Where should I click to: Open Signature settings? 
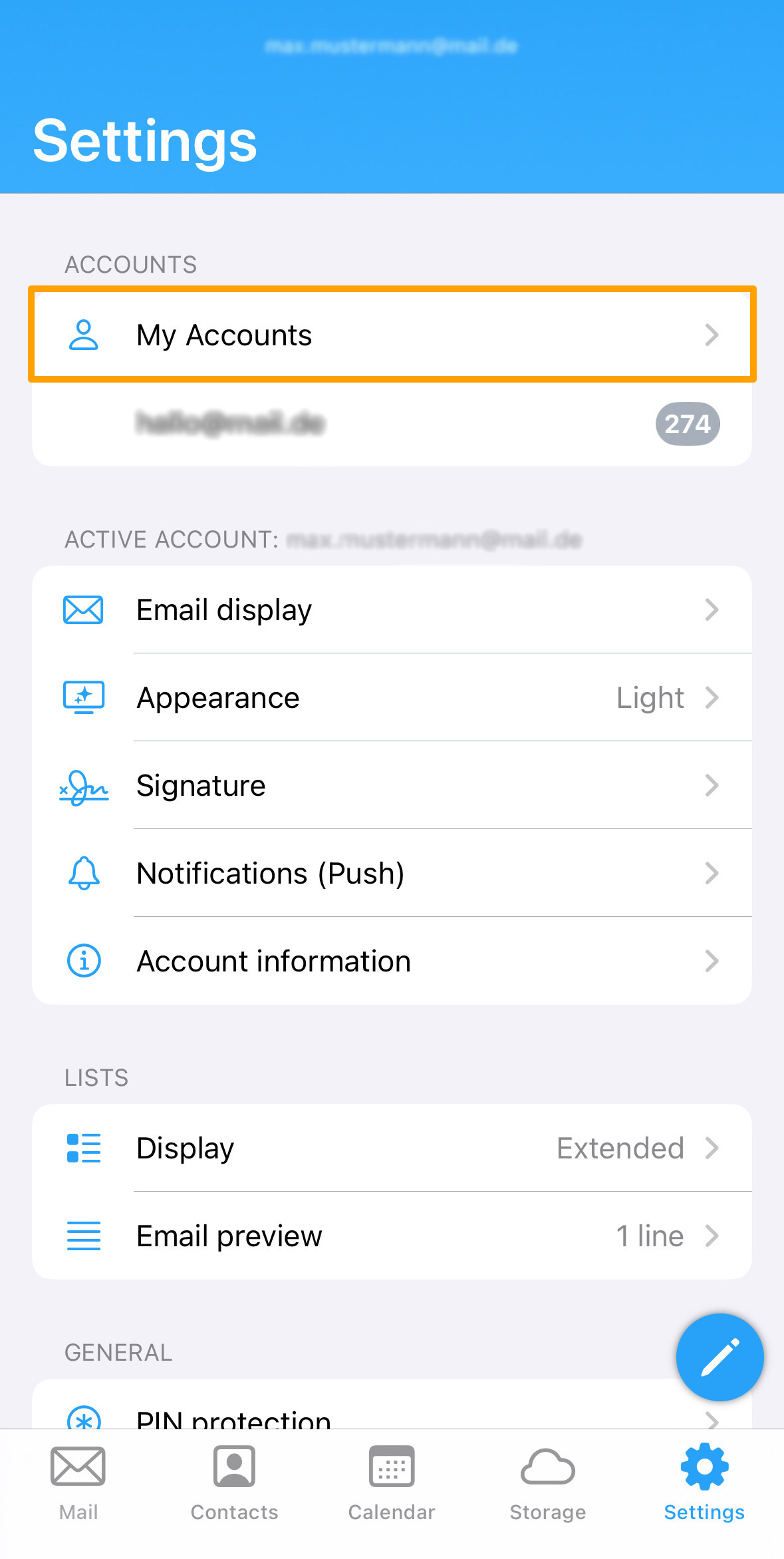(x=392, y=785)
